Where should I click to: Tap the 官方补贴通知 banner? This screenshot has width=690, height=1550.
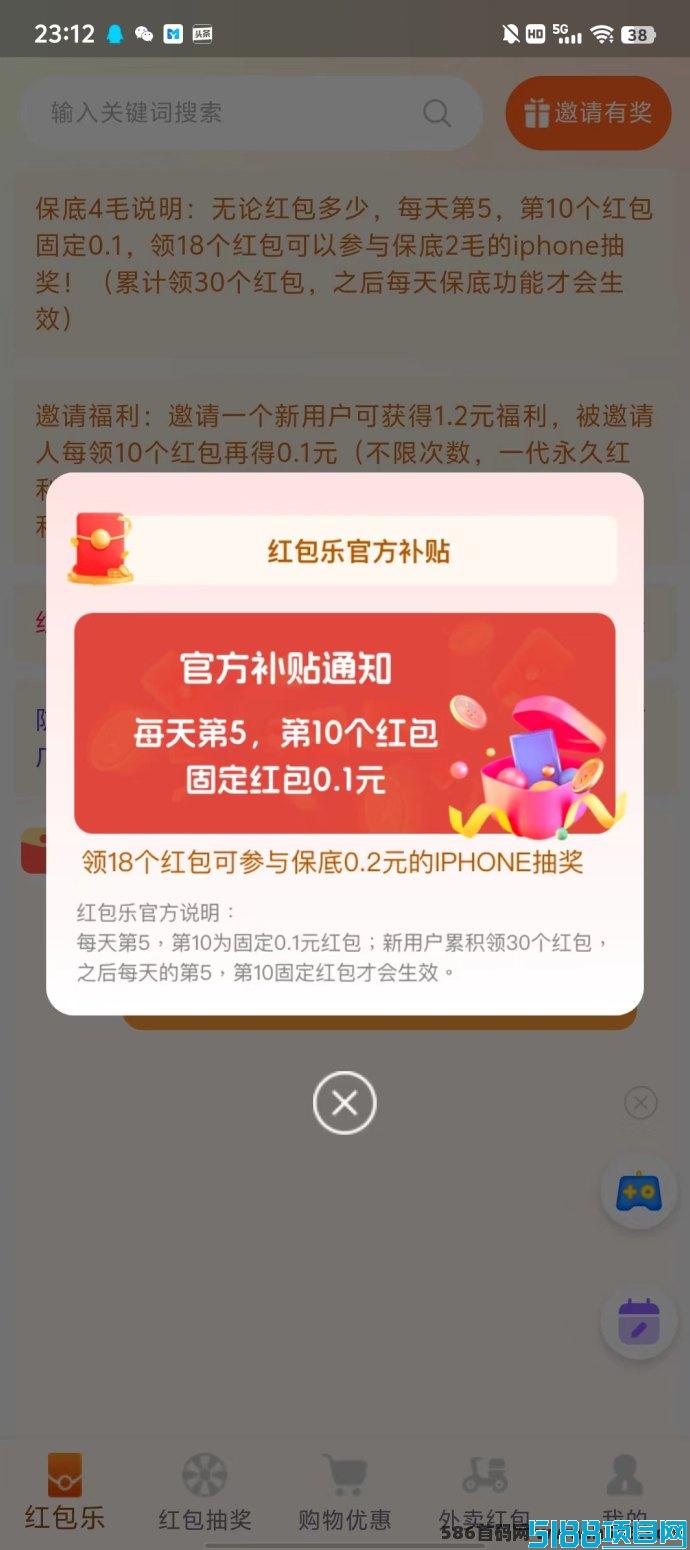point(344,723)
